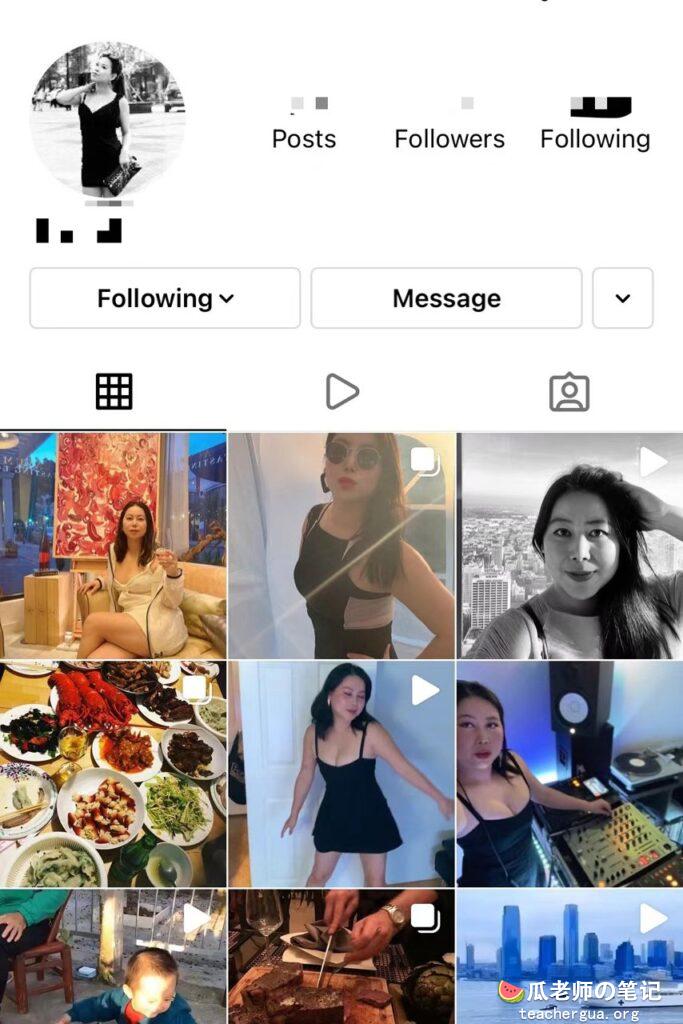This screenshot has height=1024, width=683.
Task: Expand suggested accounts chevron button
Action: 622,298
